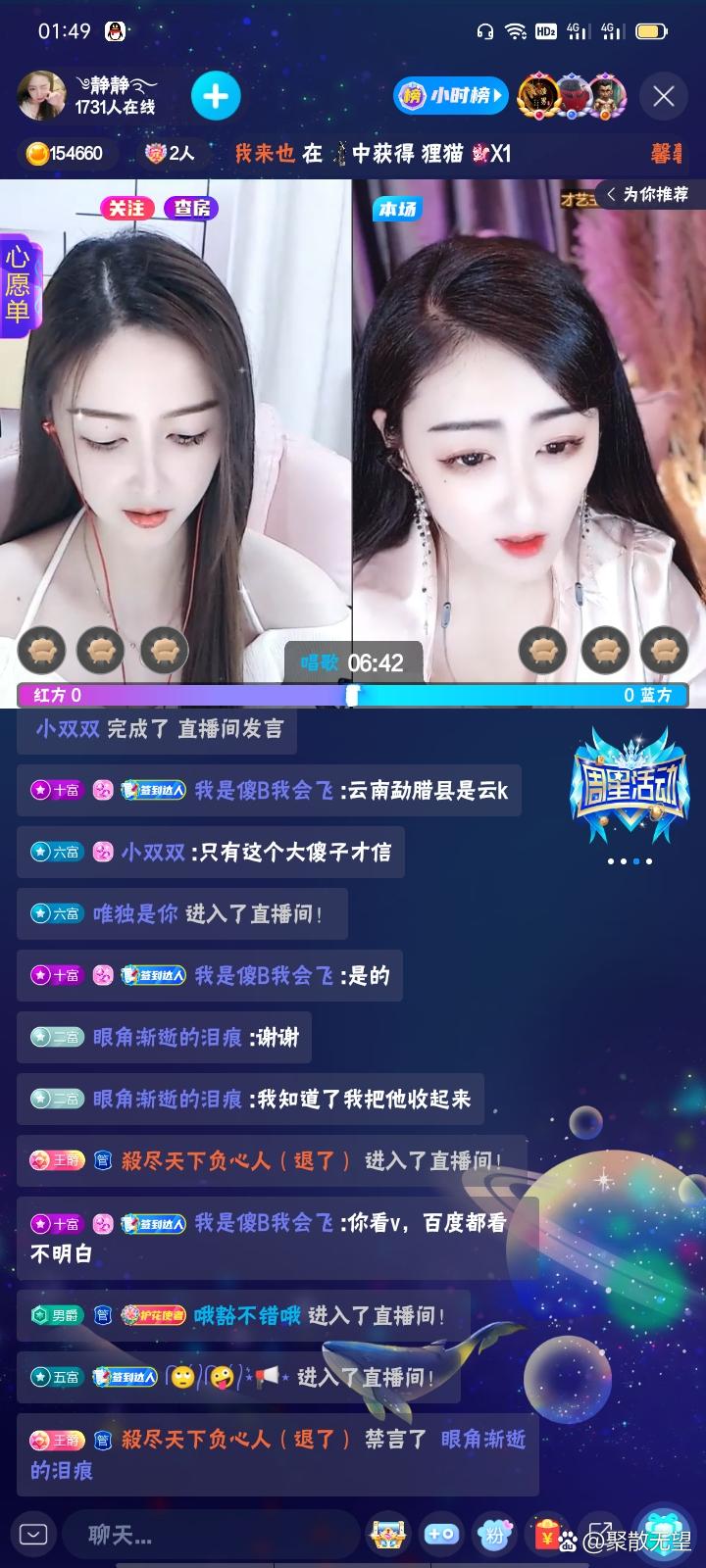Open the gift box button

point(664,1535)
